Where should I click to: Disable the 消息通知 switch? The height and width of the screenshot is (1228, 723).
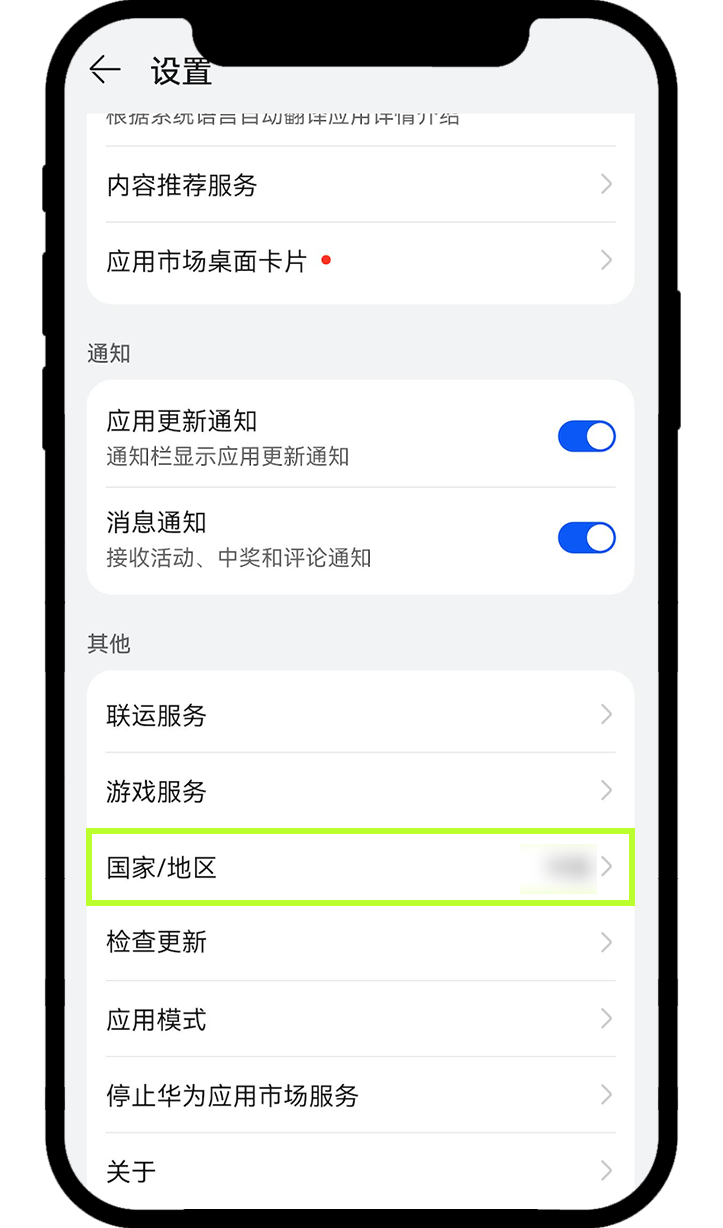[x=586, y=538]
